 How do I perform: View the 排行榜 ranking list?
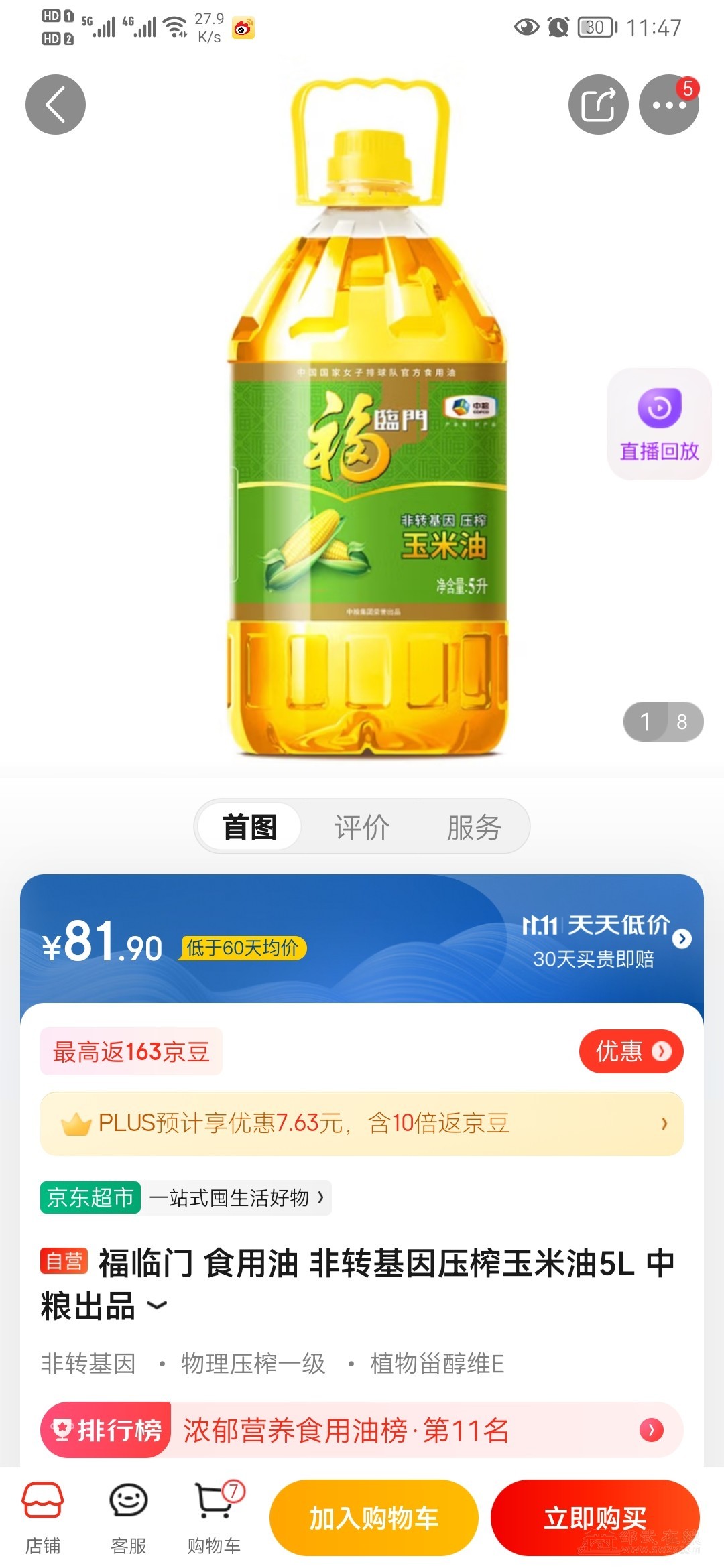[x=362, y=1430]
